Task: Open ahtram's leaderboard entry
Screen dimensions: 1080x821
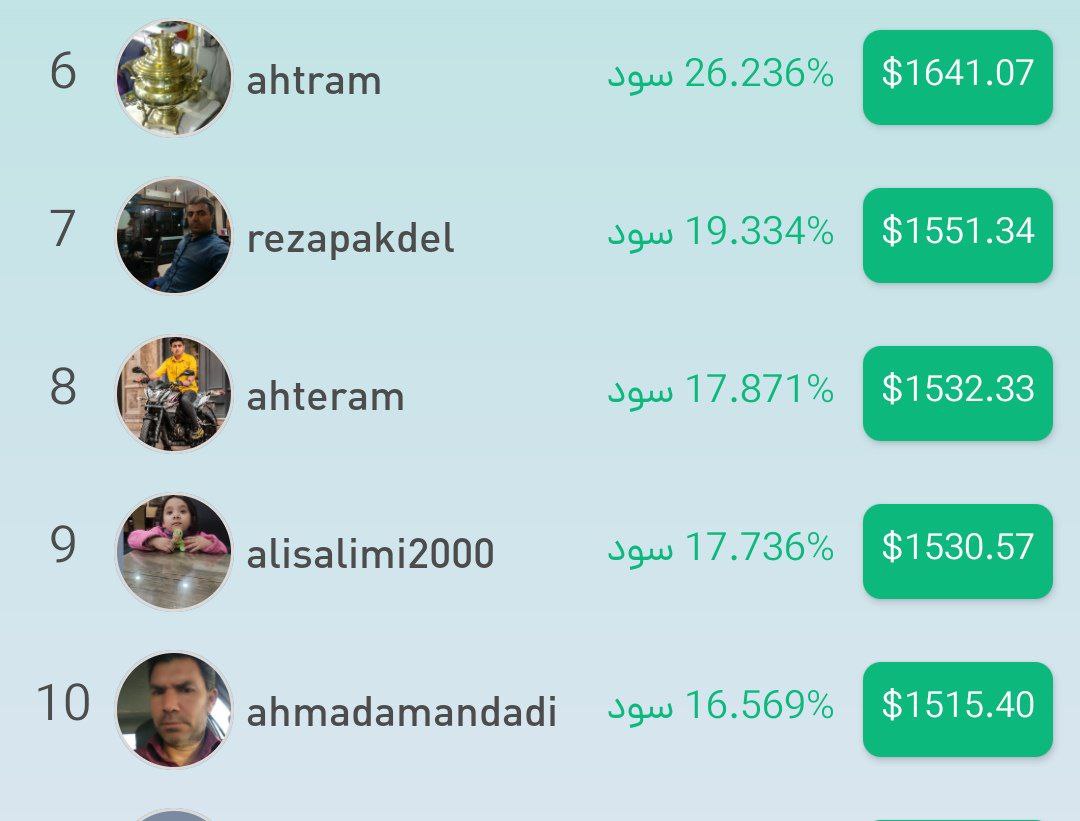Action: 314,80
